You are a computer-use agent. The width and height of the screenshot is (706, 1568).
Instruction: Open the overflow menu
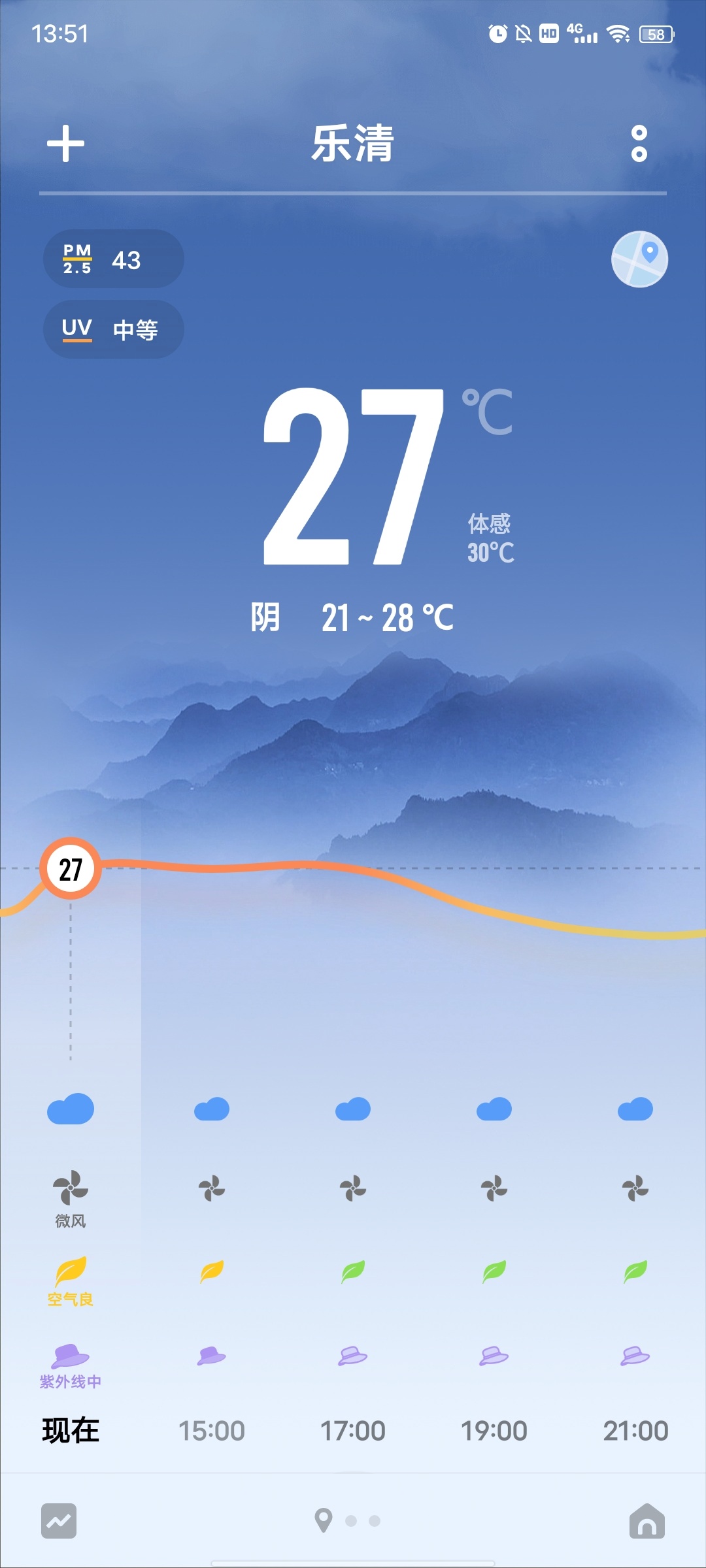639,144
